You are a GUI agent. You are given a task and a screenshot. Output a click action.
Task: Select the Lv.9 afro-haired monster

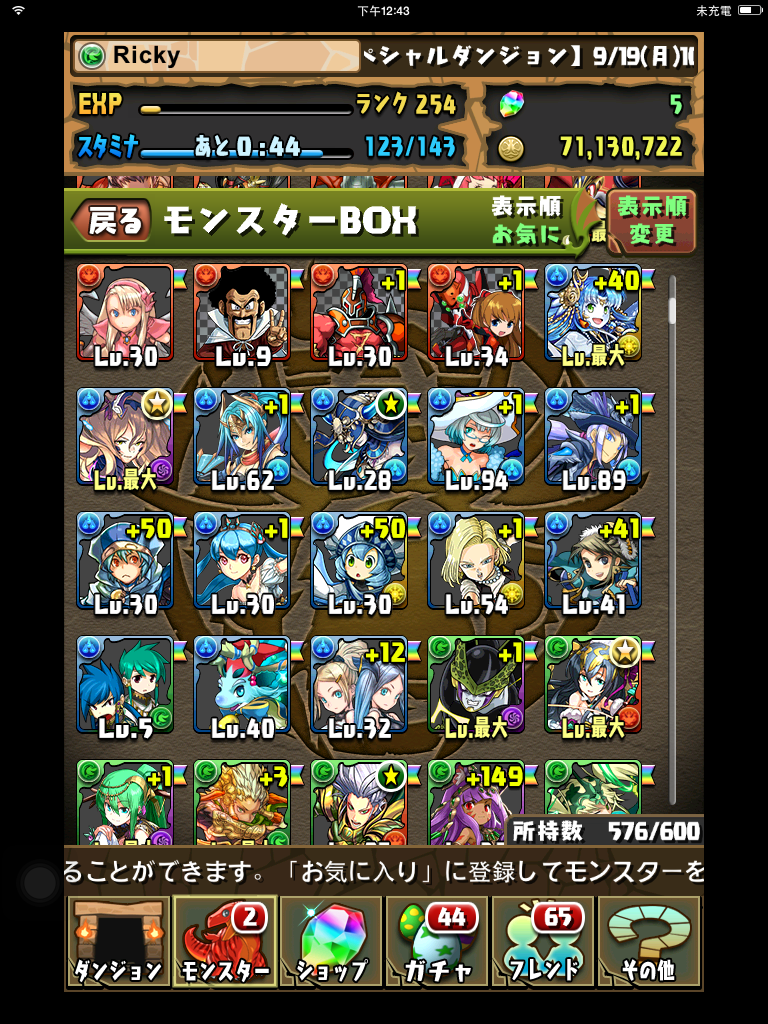[x=242, y=313]
